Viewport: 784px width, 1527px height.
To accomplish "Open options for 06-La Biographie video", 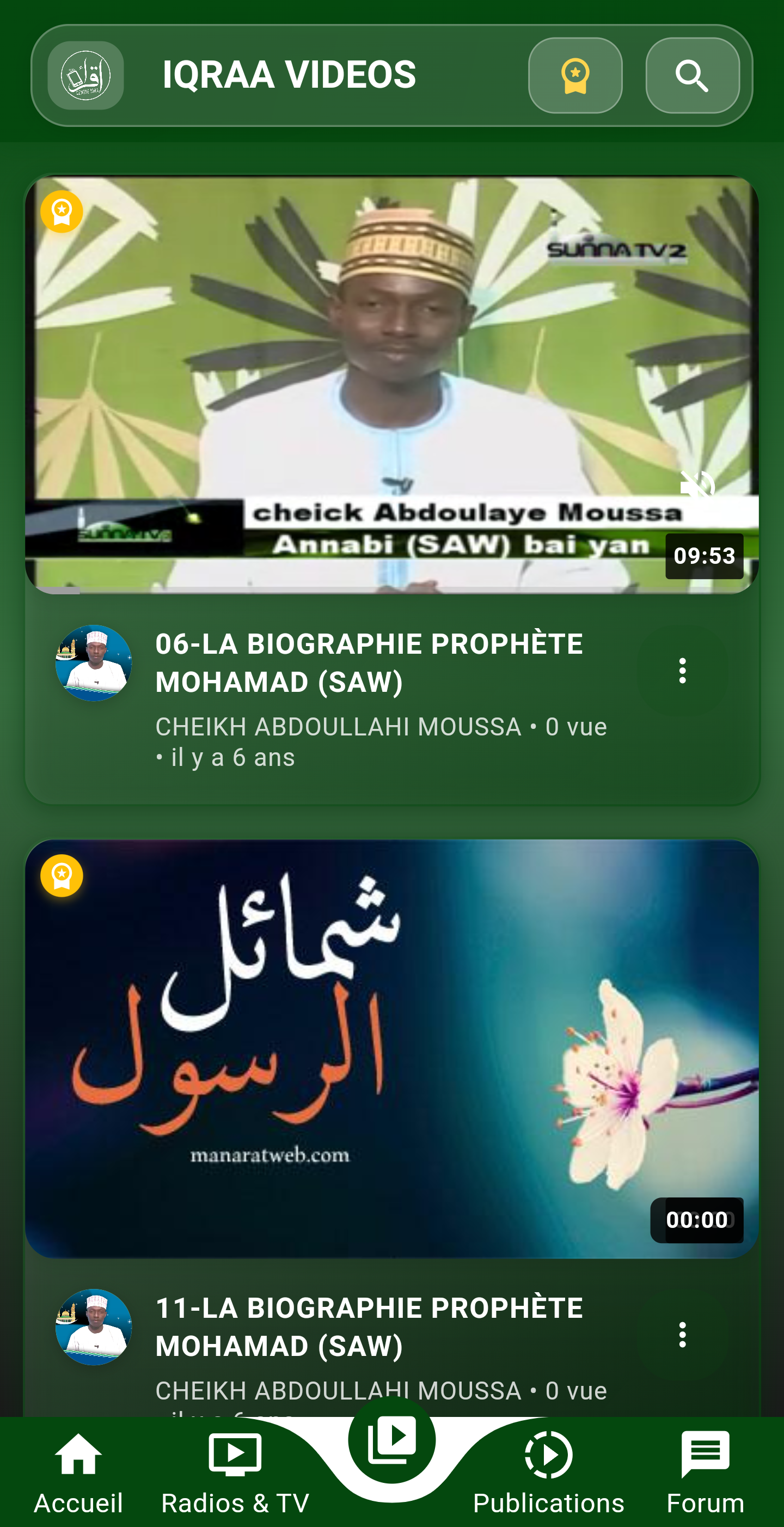I will (x=682, y=671).
